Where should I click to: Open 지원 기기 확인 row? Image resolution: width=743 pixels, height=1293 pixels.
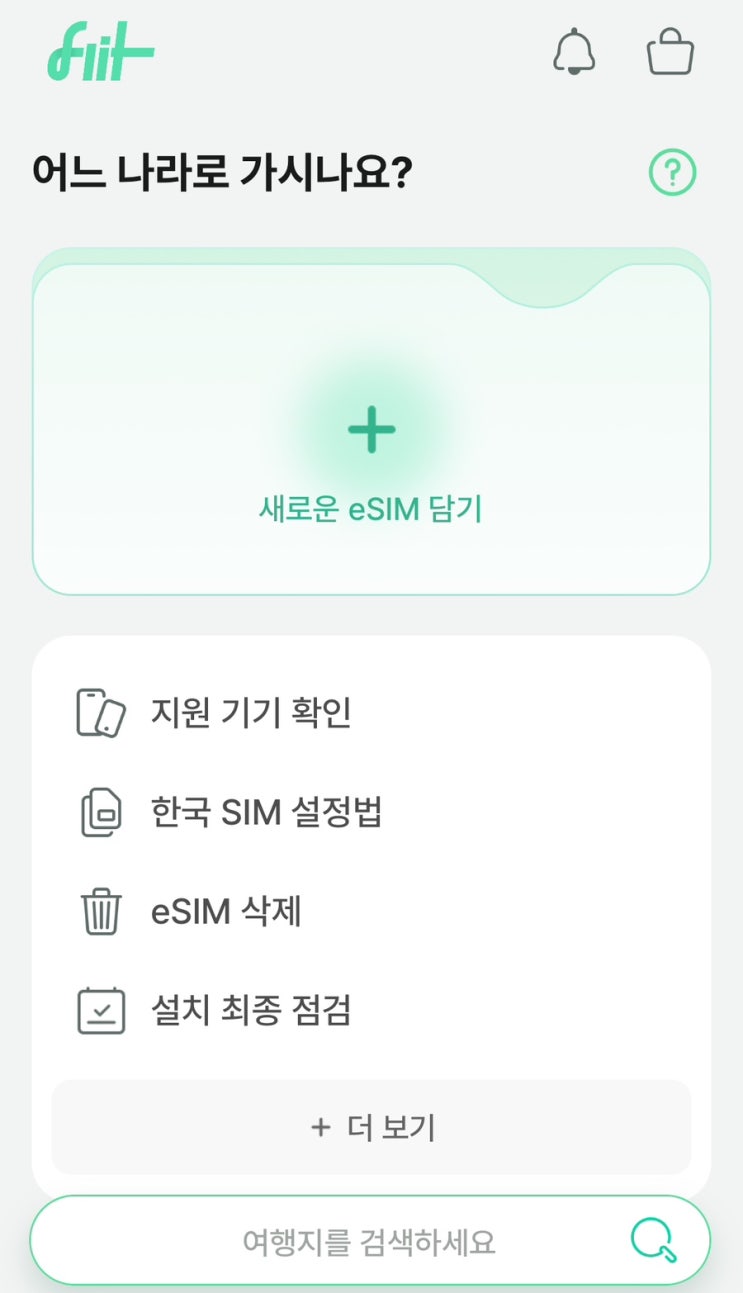pyautogui.click(x=371, y=713)
